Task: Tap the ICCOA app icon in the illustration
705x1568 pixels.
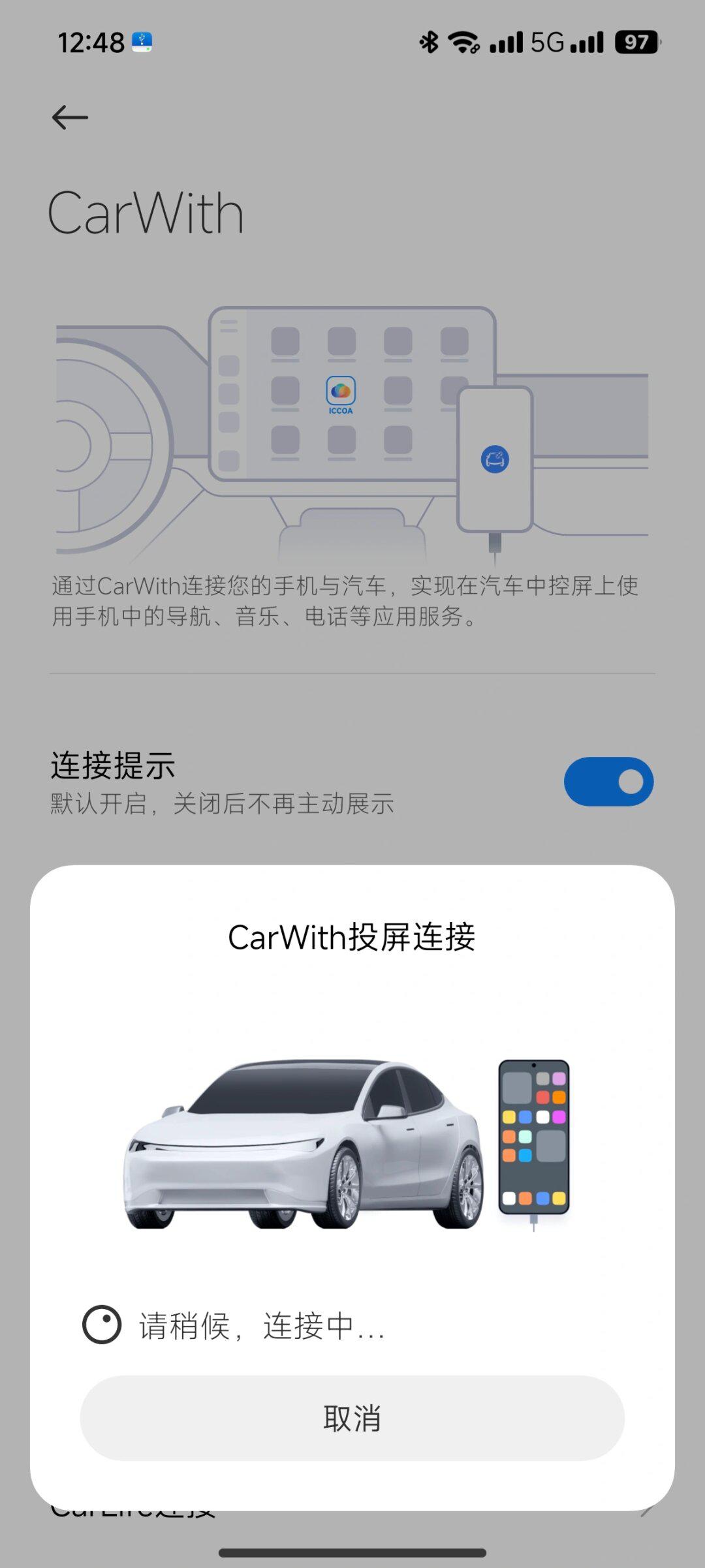Action: click(x=340, y=392)
